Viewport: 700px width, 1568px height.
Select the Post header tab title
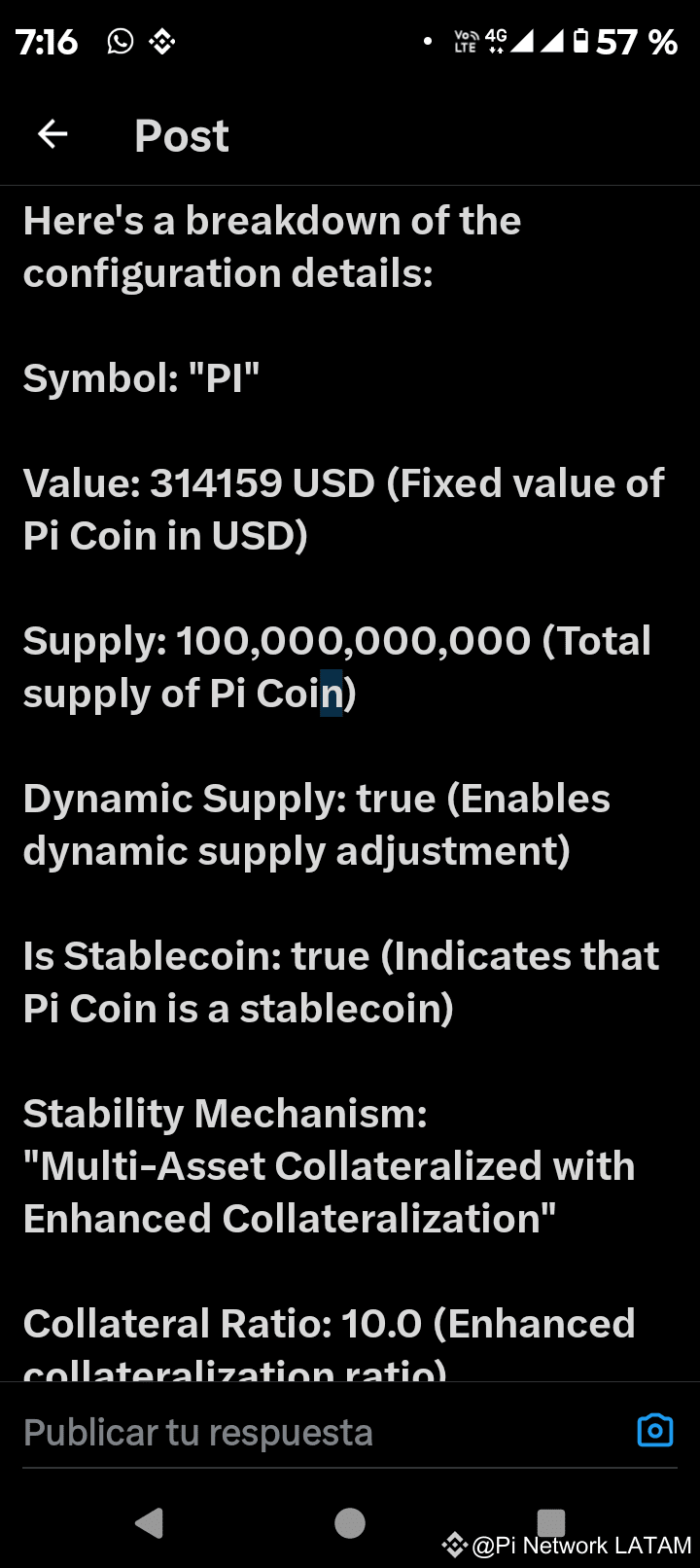point(181,135)
